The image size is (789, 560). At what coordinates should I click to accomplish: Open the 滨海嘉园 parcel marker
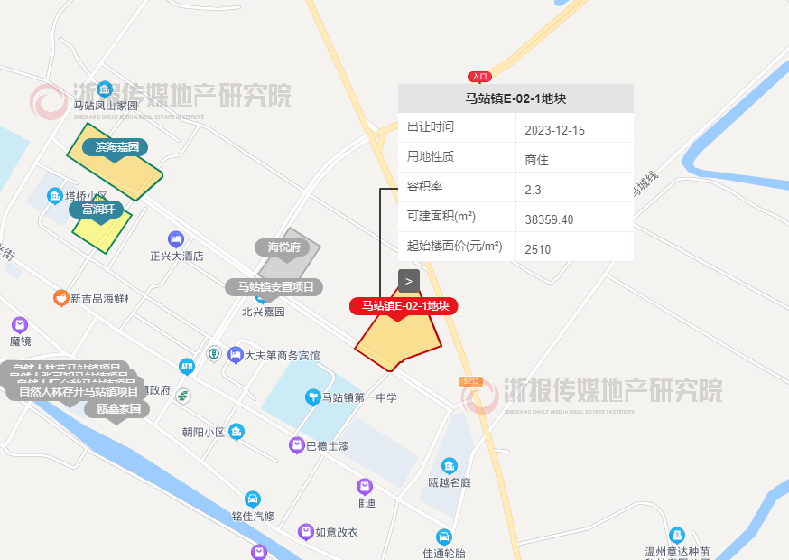(x=116, y=147)
